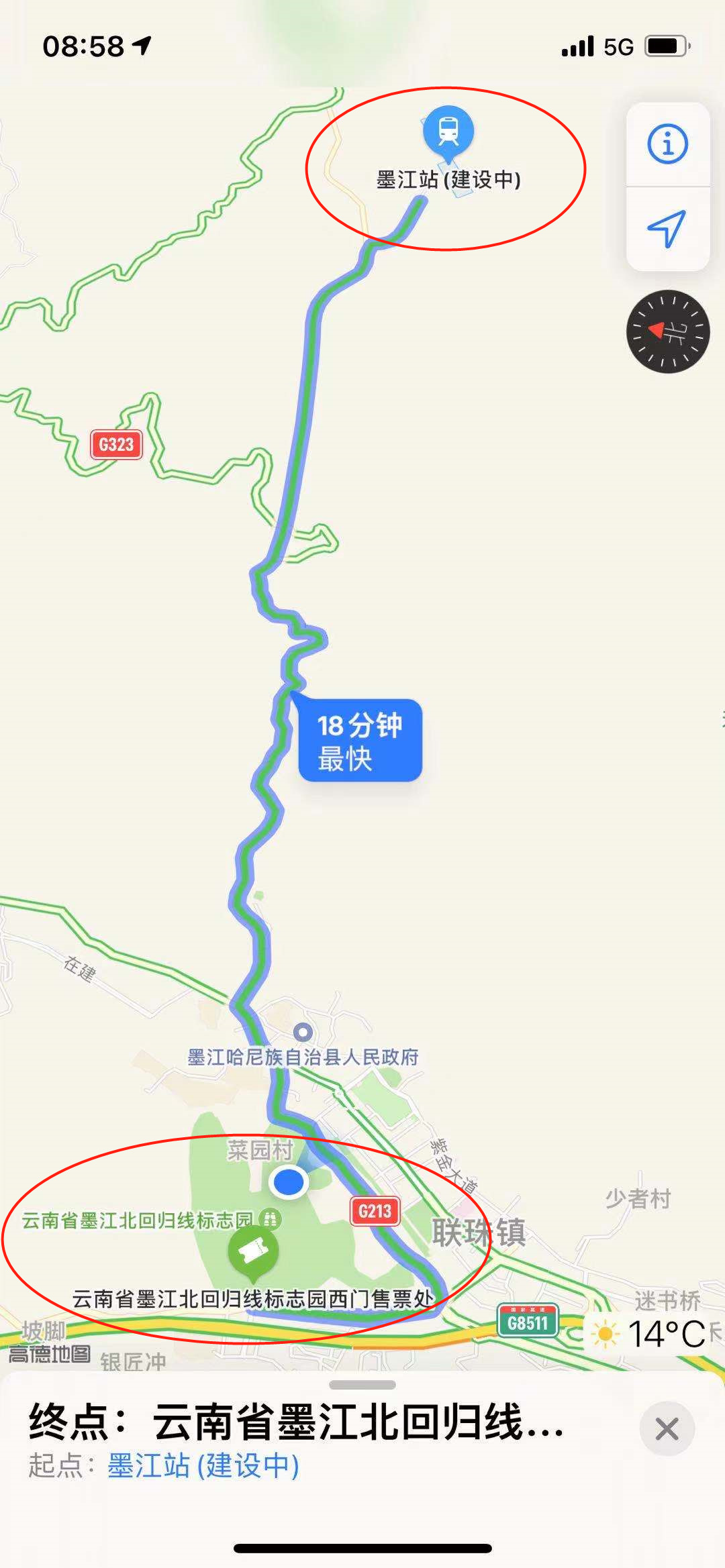The width and height of the screenshot is (725, 1568).
Task: Change the starting point 墨江站 (建设中)
Action: 203,1466
